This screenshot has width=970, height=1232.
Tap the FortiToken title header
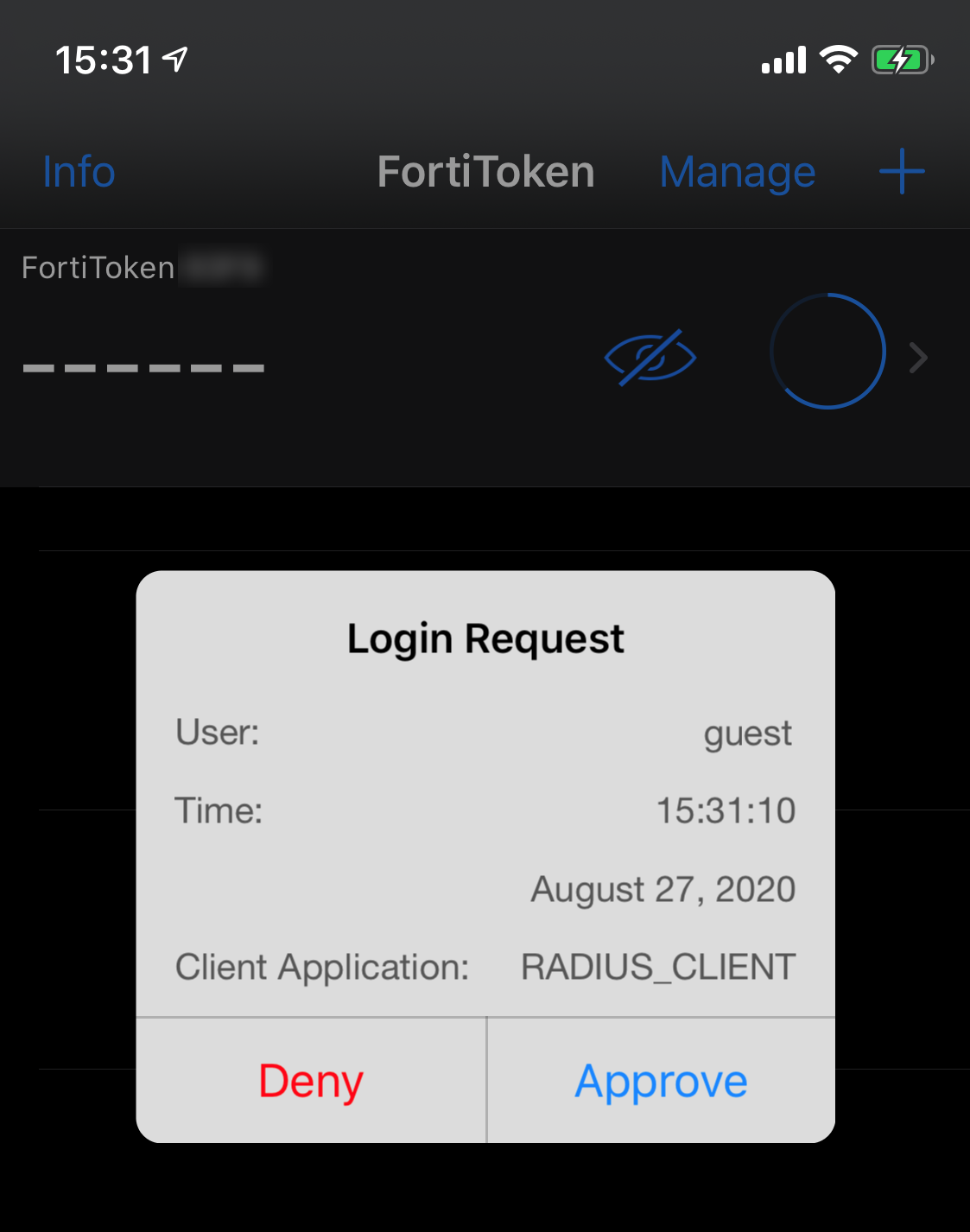click(x=485, y=172)
